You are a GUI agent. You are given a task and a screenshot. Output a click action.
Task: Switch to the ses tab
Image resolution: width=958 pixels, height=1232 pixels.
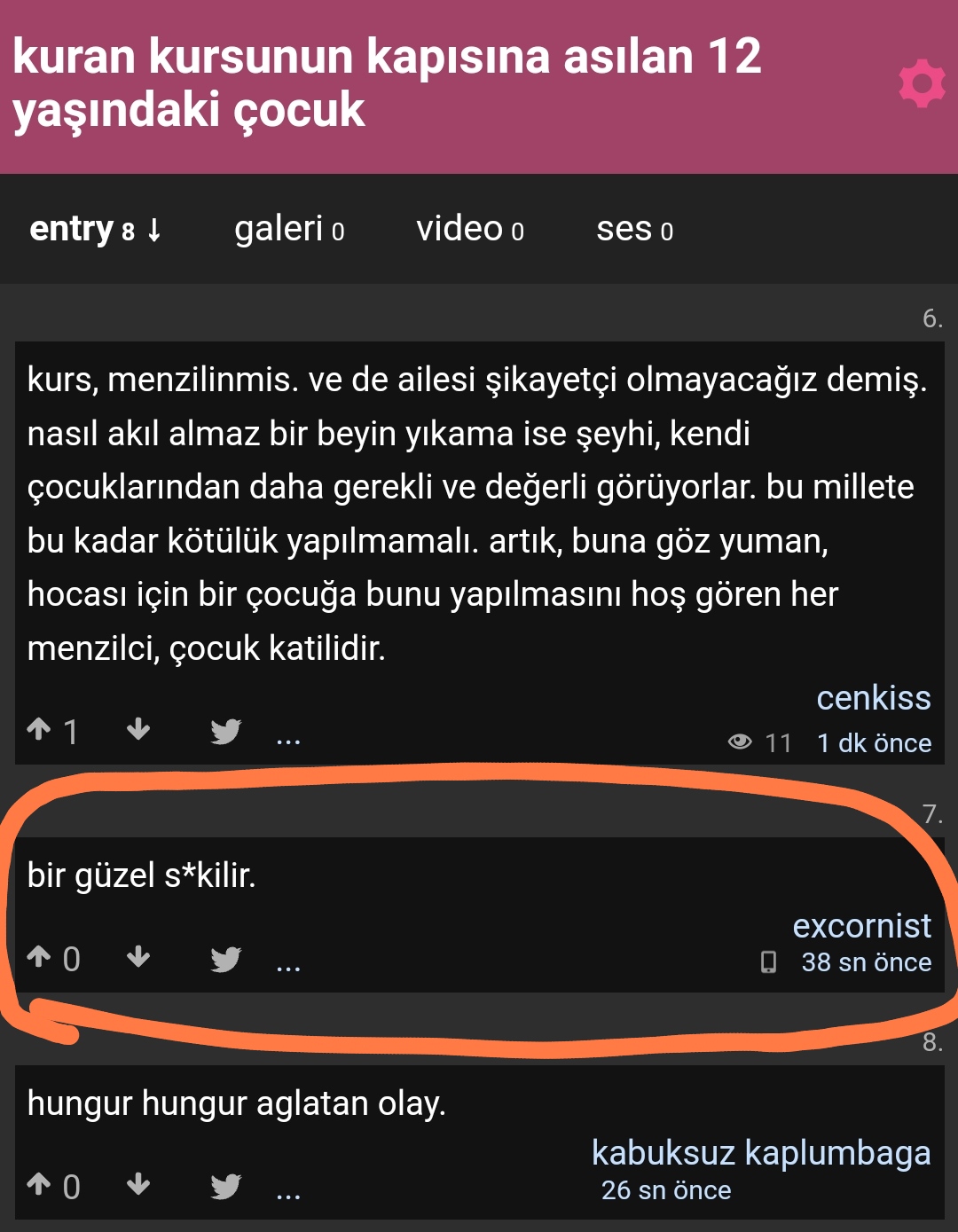633,229
